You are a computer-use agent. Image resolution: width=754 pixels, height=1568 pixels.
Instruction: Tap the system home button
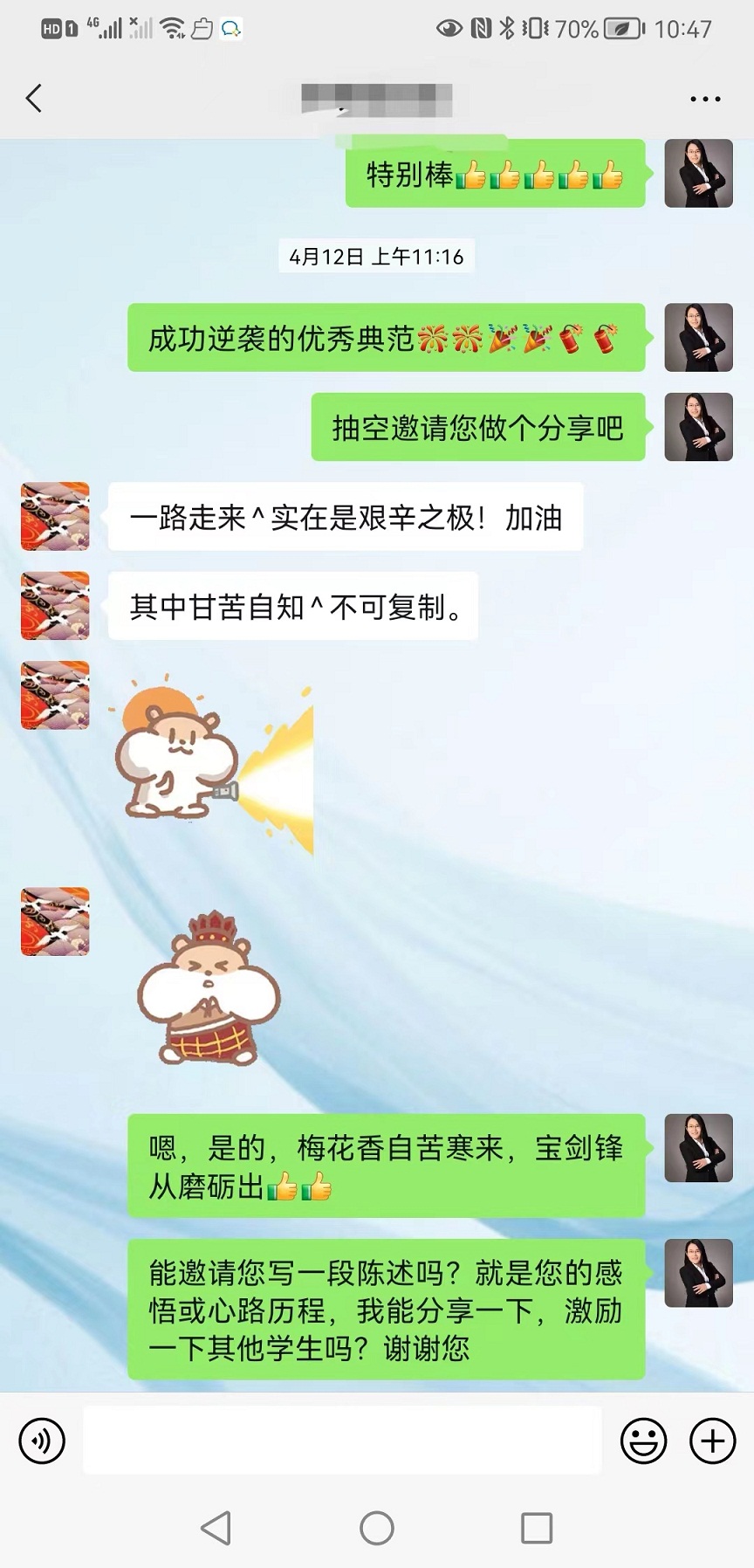377,1528
